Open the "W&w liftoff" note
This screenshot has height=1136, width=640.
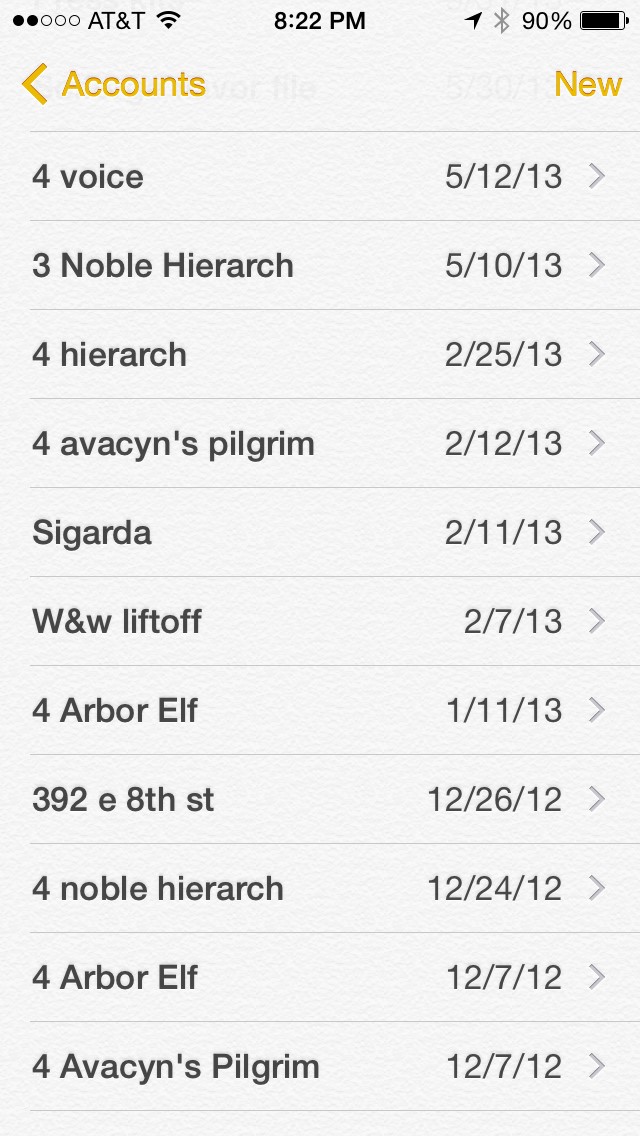[x=320, y=622]
